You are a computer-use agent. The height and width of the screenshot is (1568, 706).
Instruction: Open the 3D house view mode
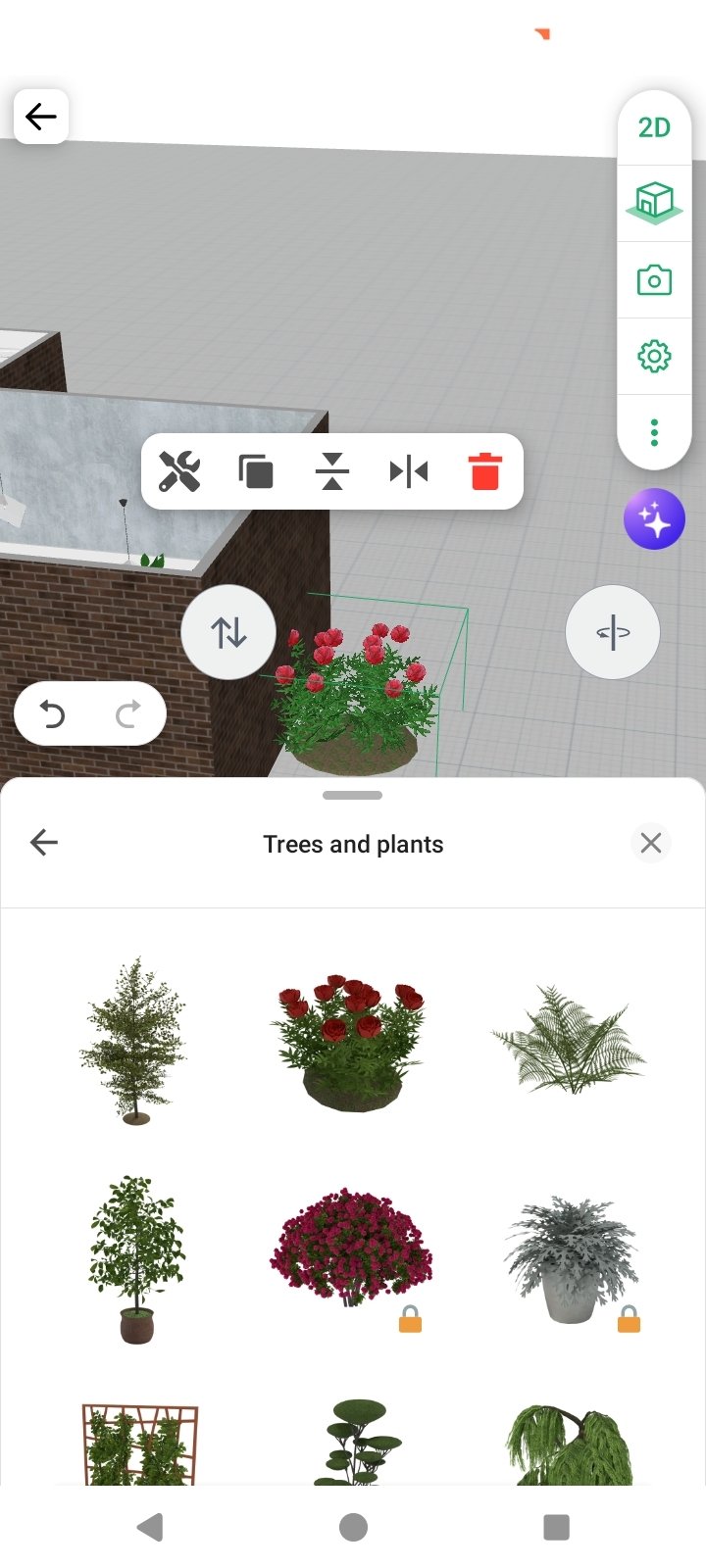point(654,203)
